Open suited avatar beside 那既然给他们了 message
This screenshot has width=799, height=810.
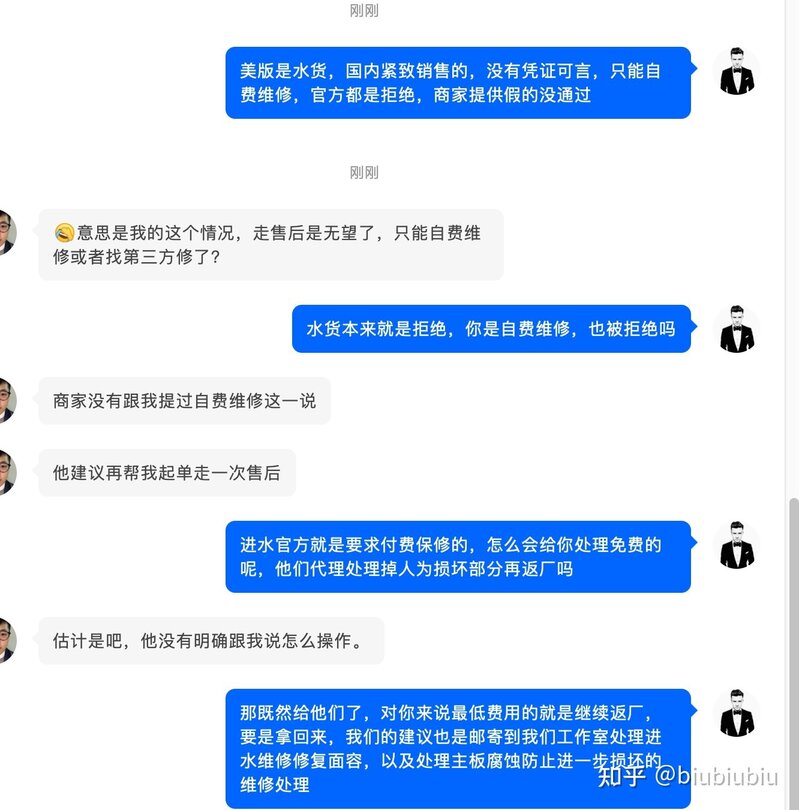click(x=737, y=713)
